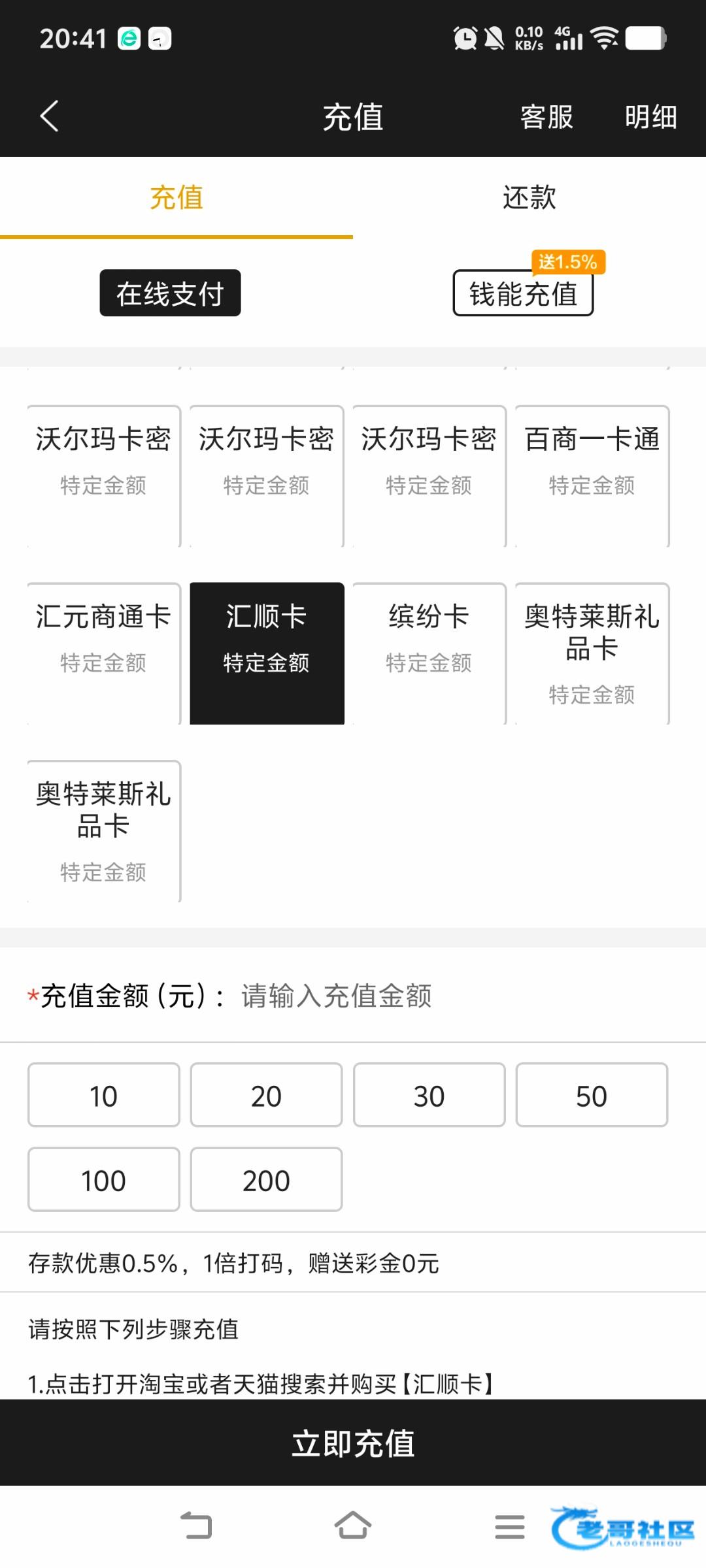Switch to the 还款 tab
The width and height of the screenshot is (706, 1568).
(x=529, y=197)
